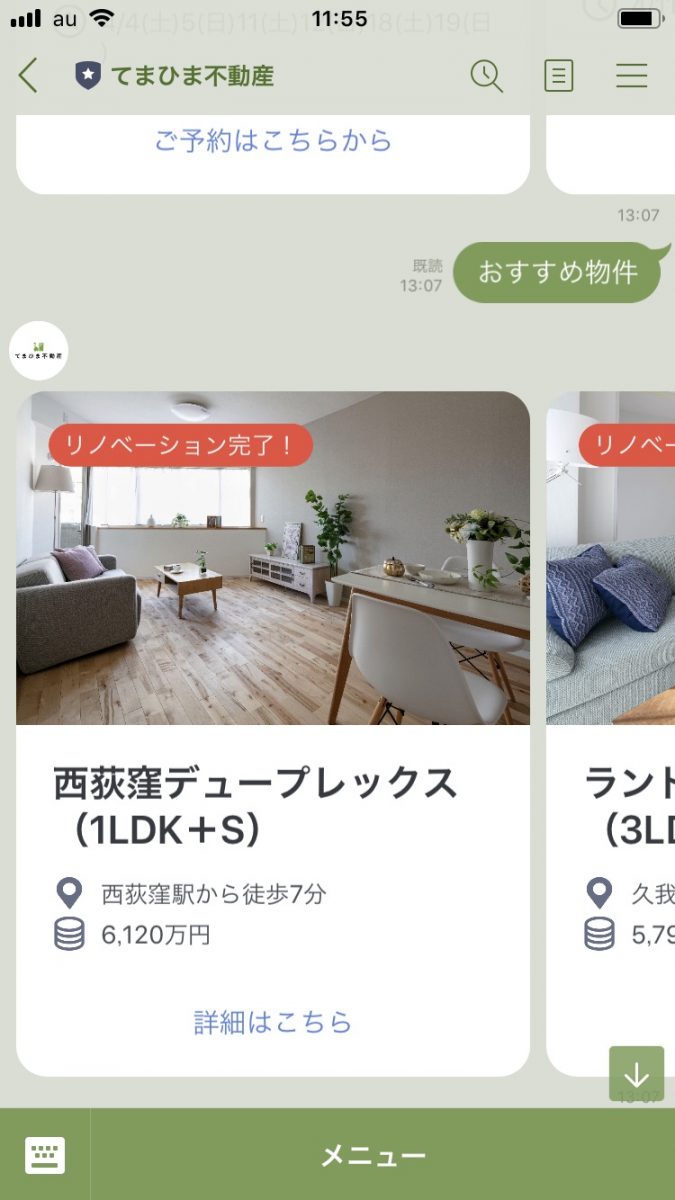Jump to latest message with down arrow
This screenshot has width=675, height=1200.
(x=636, y=1073)
